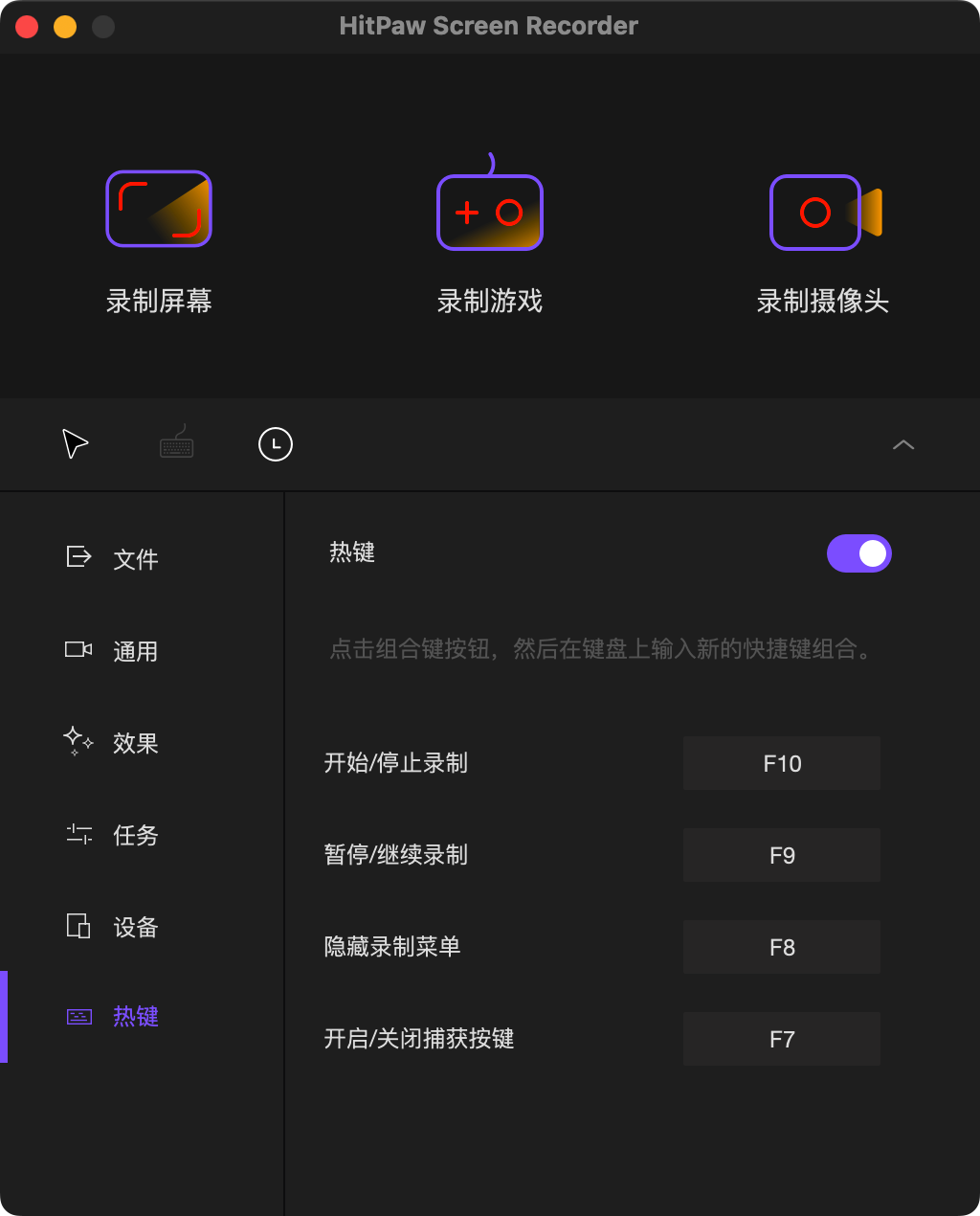Go to the 任务 settings tab
Screen dimensions: 980x1216
tap(134, 835)
